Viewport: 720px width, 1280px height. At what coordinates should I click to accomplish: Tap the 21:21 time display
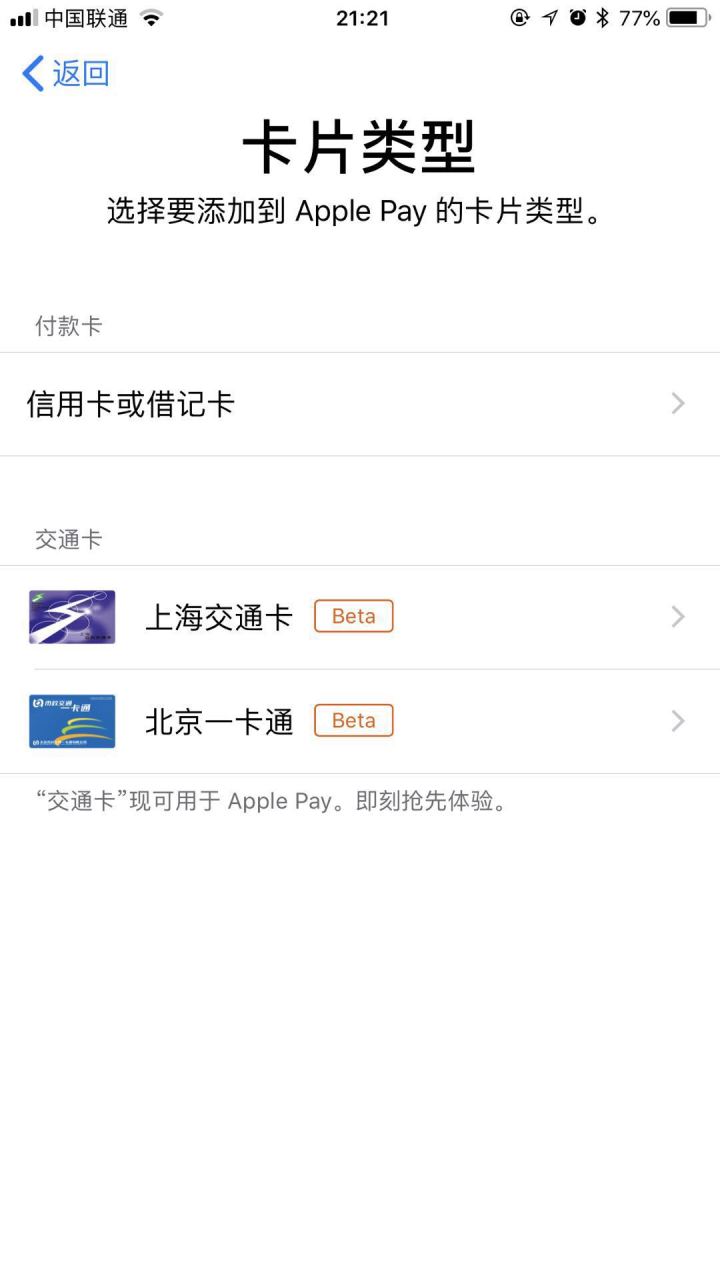360,17
